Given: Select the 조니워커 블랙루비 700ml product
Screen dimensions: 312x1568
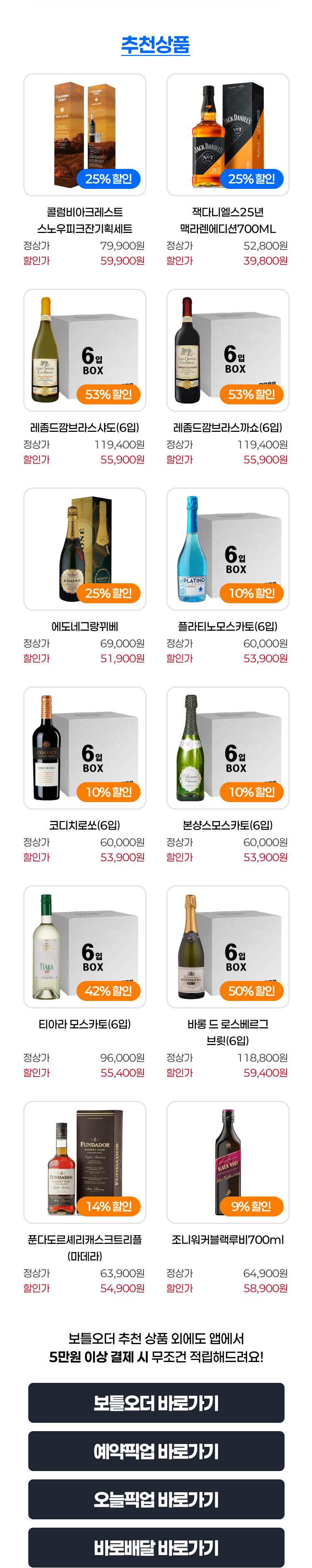Looking at the screenshot, I should (x=228, y=1162).
